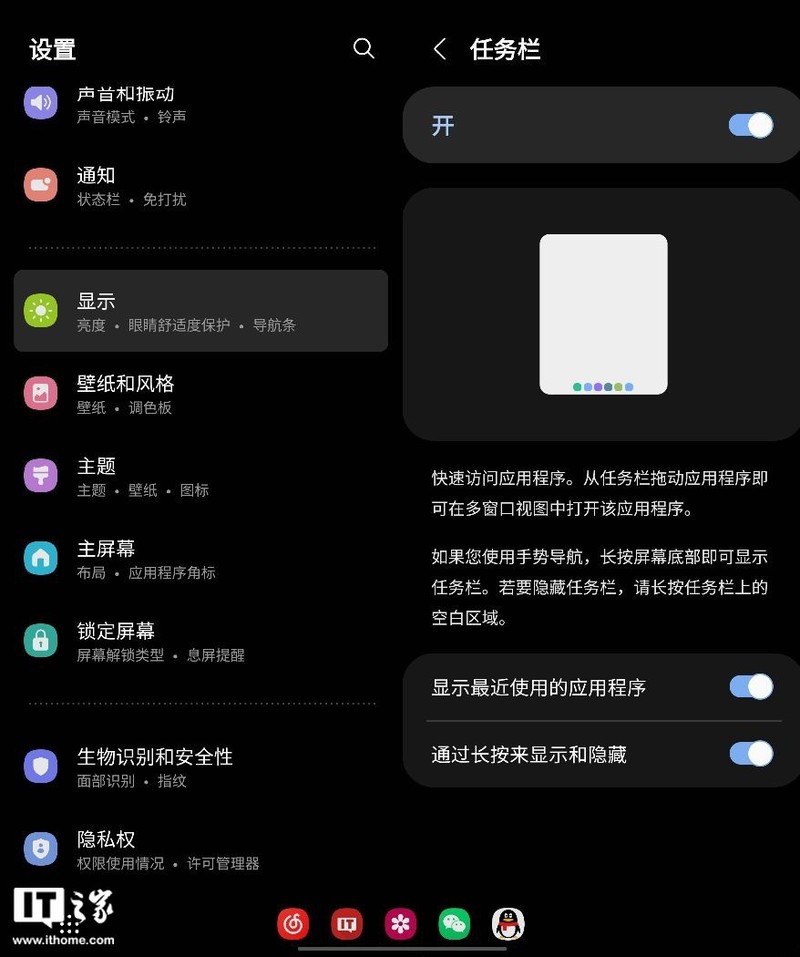Turn off the 任务栏 main switch
Image resolution: width=800 pixels, height=957 pixels.
[750, 125]
